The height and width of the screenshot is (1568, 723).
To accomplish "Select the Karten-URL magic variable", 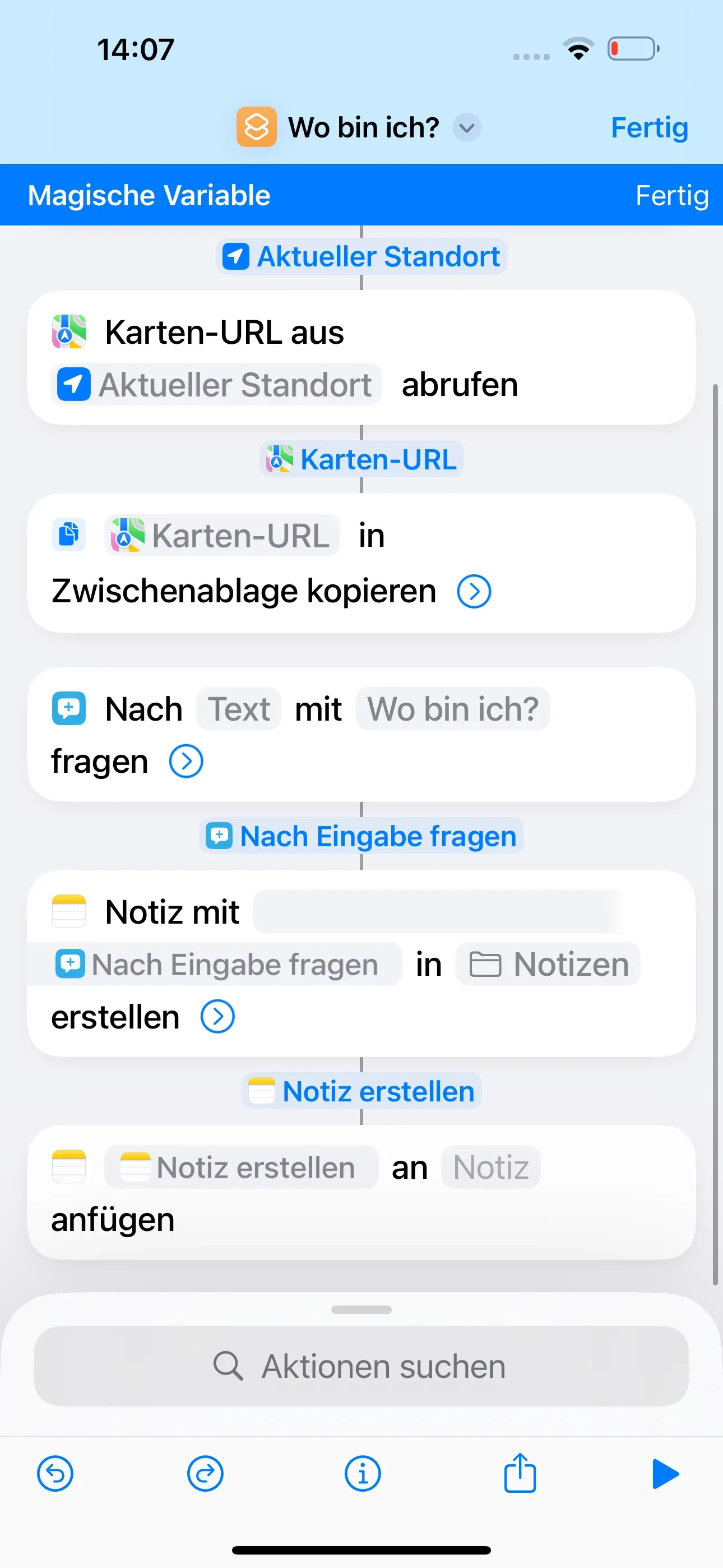I will coord(361,459).
